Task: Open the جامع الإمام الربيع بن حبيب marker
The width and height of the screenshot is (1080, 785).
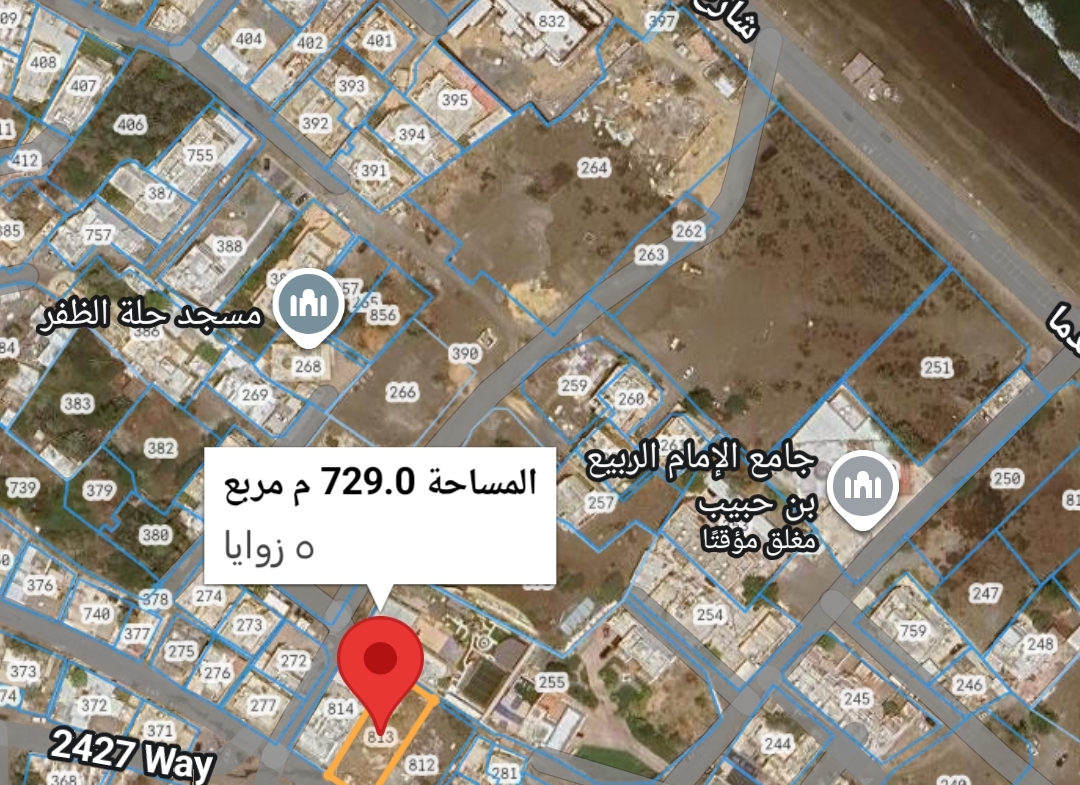Action: [x=863, y=487]
